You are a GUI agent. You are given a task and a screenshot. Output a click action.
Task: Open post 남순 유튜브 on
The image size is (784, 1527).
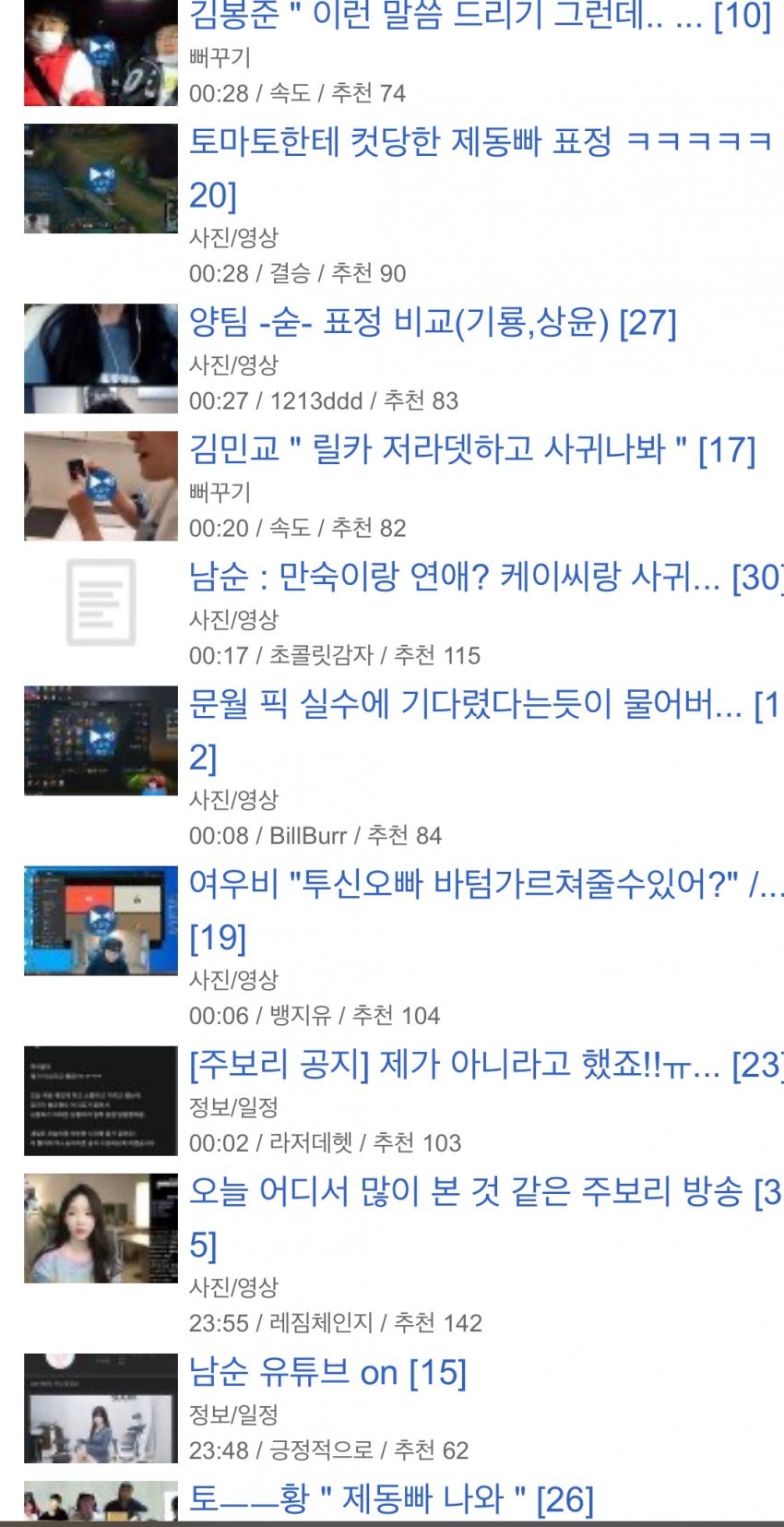328,1373
